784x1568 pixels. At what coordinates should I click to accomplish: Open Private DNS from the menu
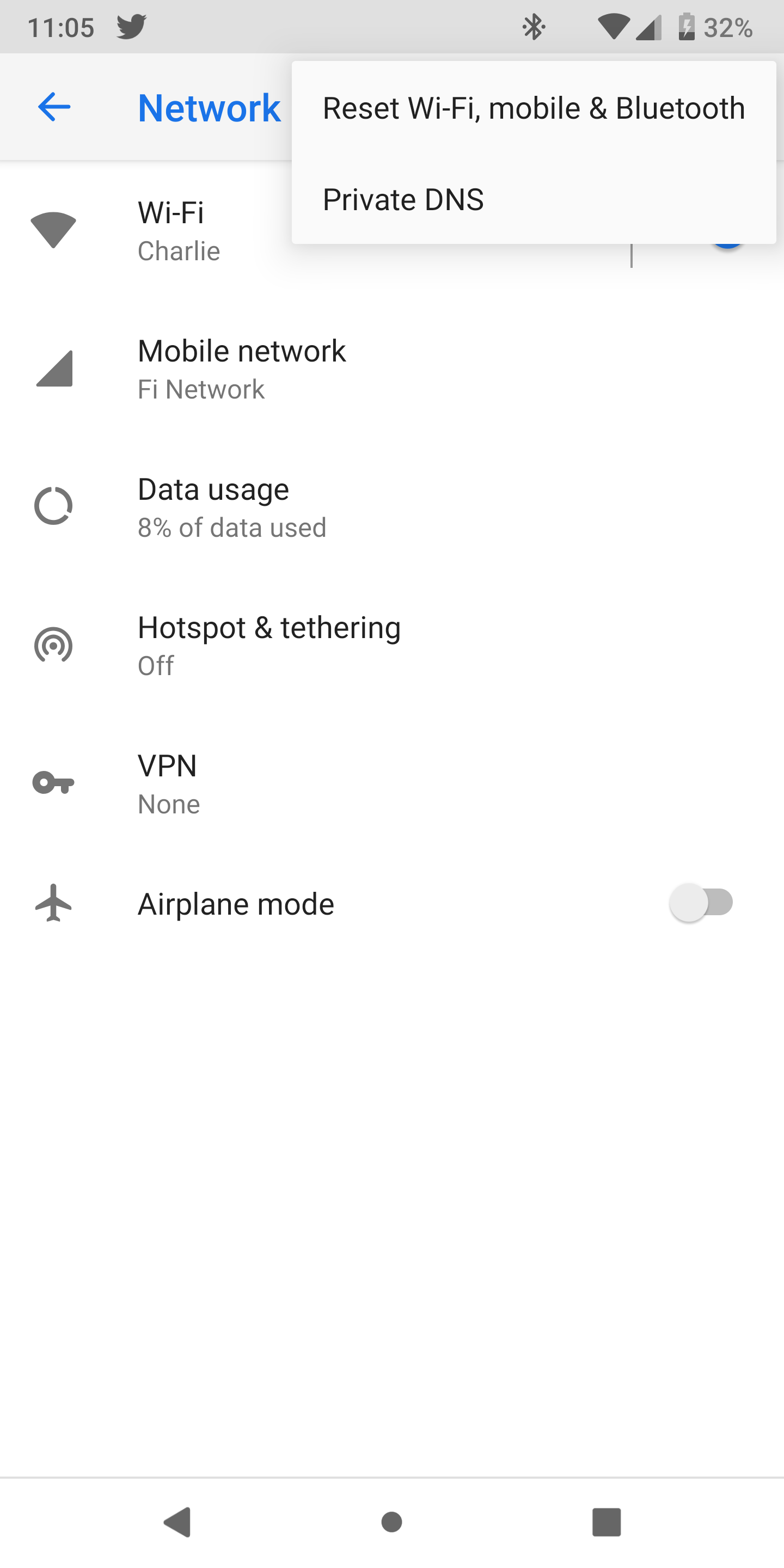tap(534, 199)
